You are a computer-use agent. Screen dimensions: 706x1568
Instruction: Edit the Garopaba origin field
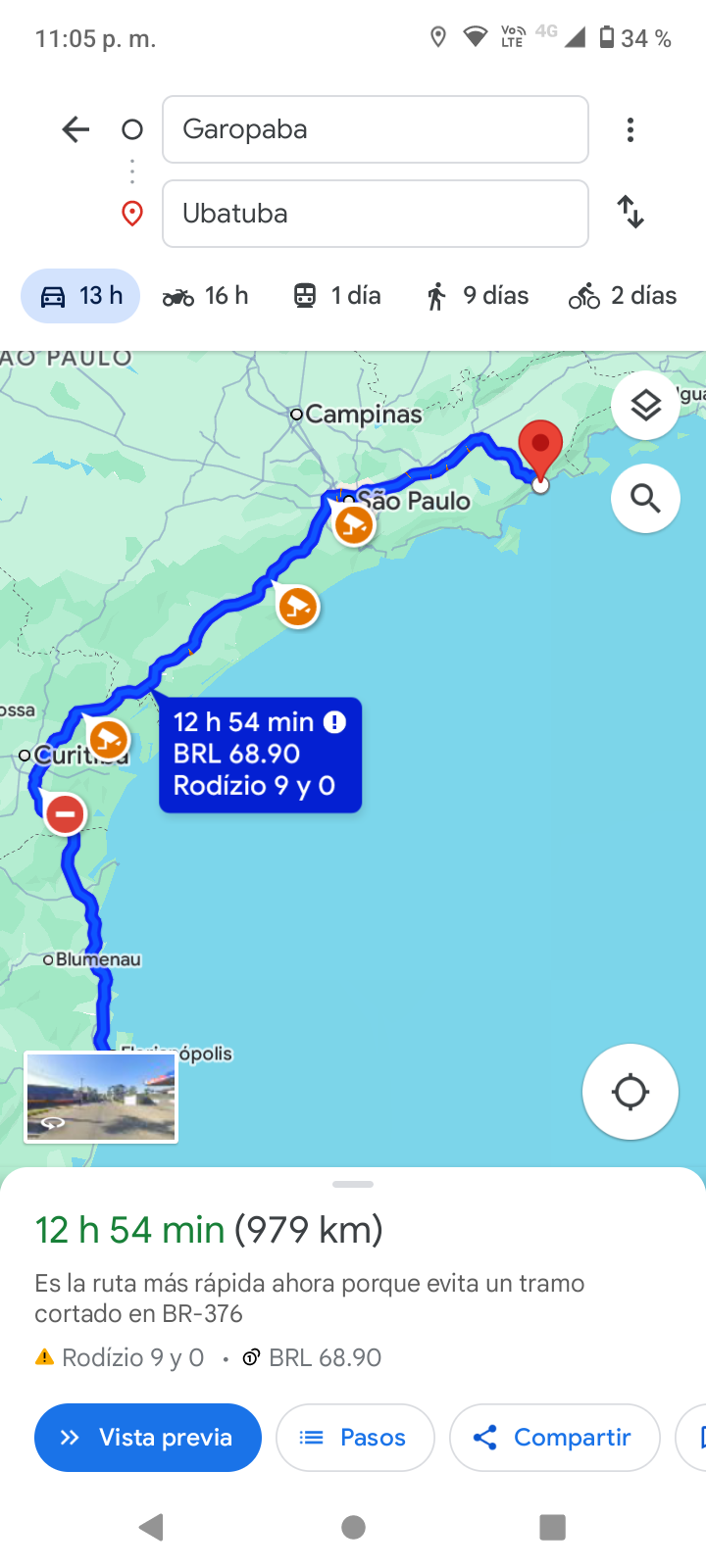click(x=375, y=129)
